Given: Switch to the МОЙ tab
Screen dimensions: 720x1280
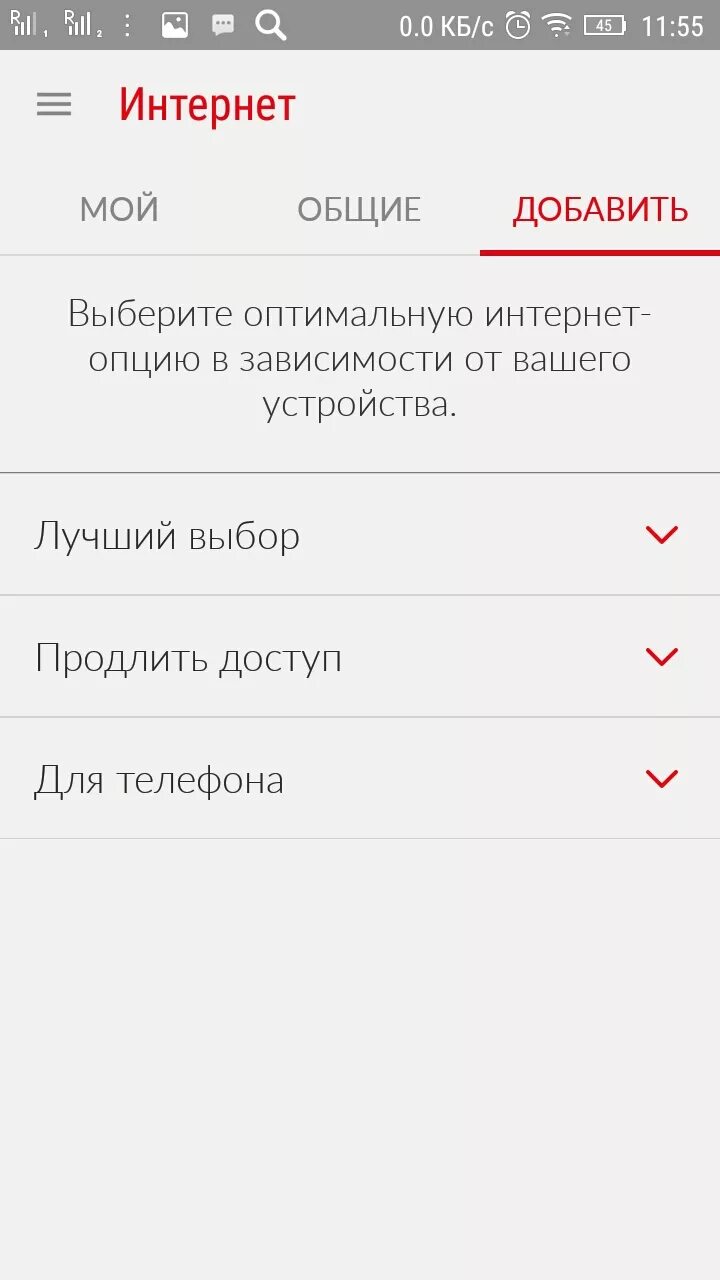Looking at the screenshot, I should point(119,209).
